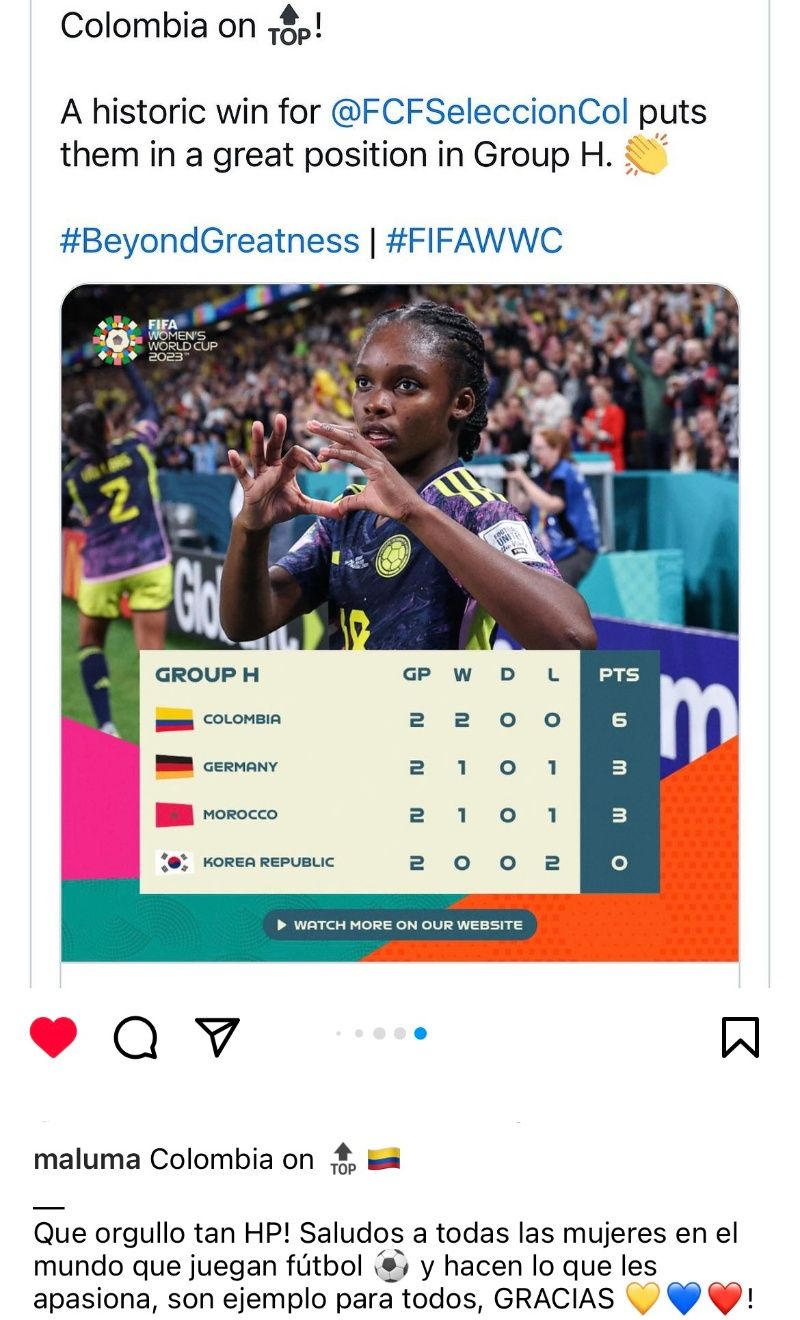Share this post via the paper plane icon
800x1320 pixels.
click(217, 1036)
